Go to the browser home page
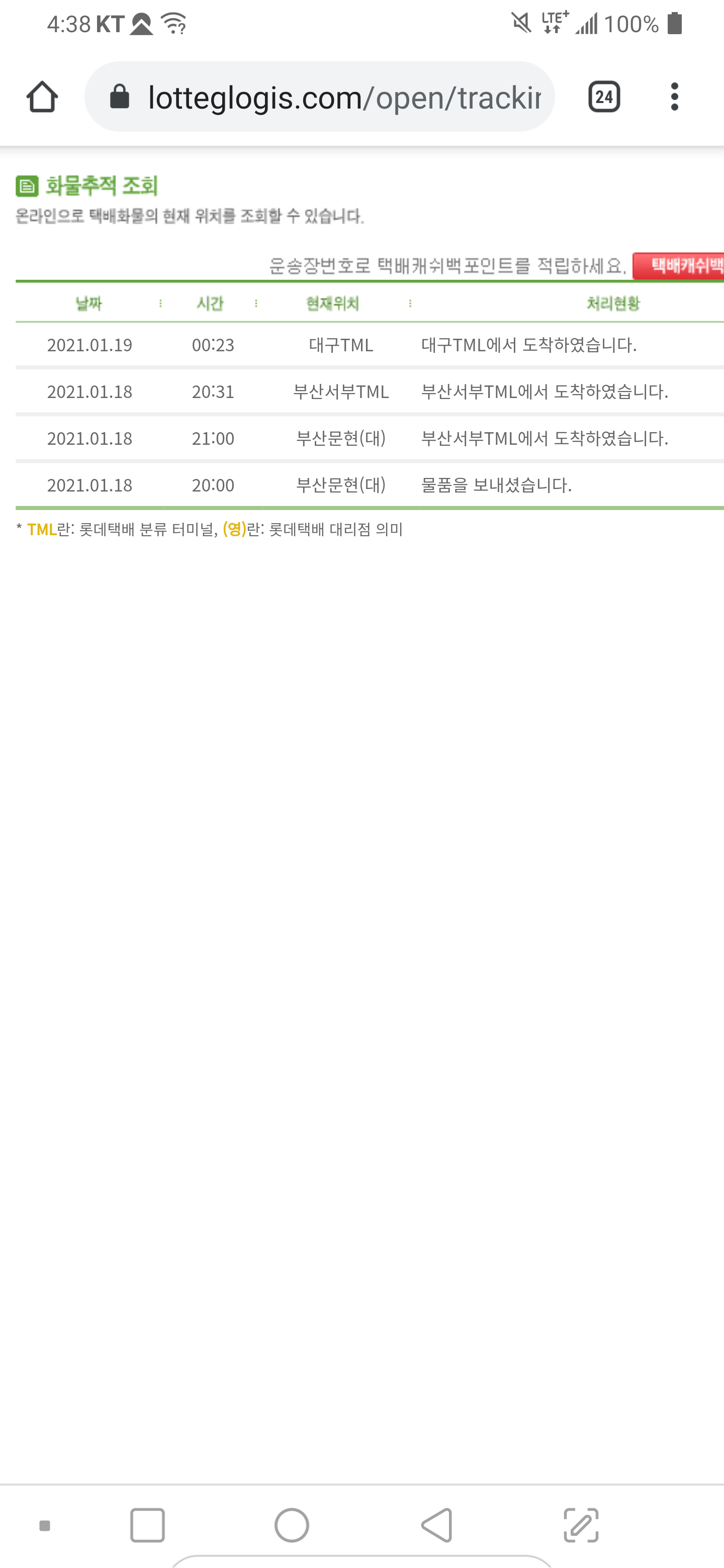The height and width of the screenshot is (1568, 724). [42, 97]
